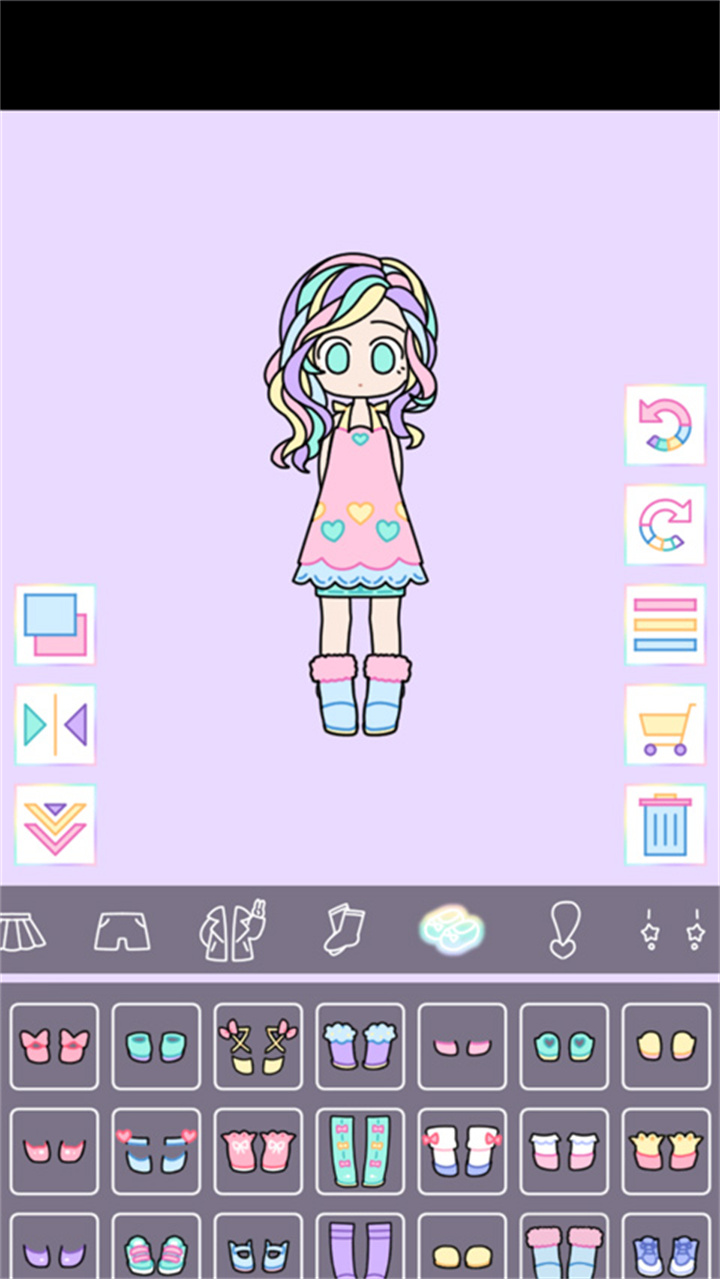The width and height of the screenshot is (720, 1279).
Task: Try on the tall teal boots
Action: pyautogui.click(x=360, y=1151)
